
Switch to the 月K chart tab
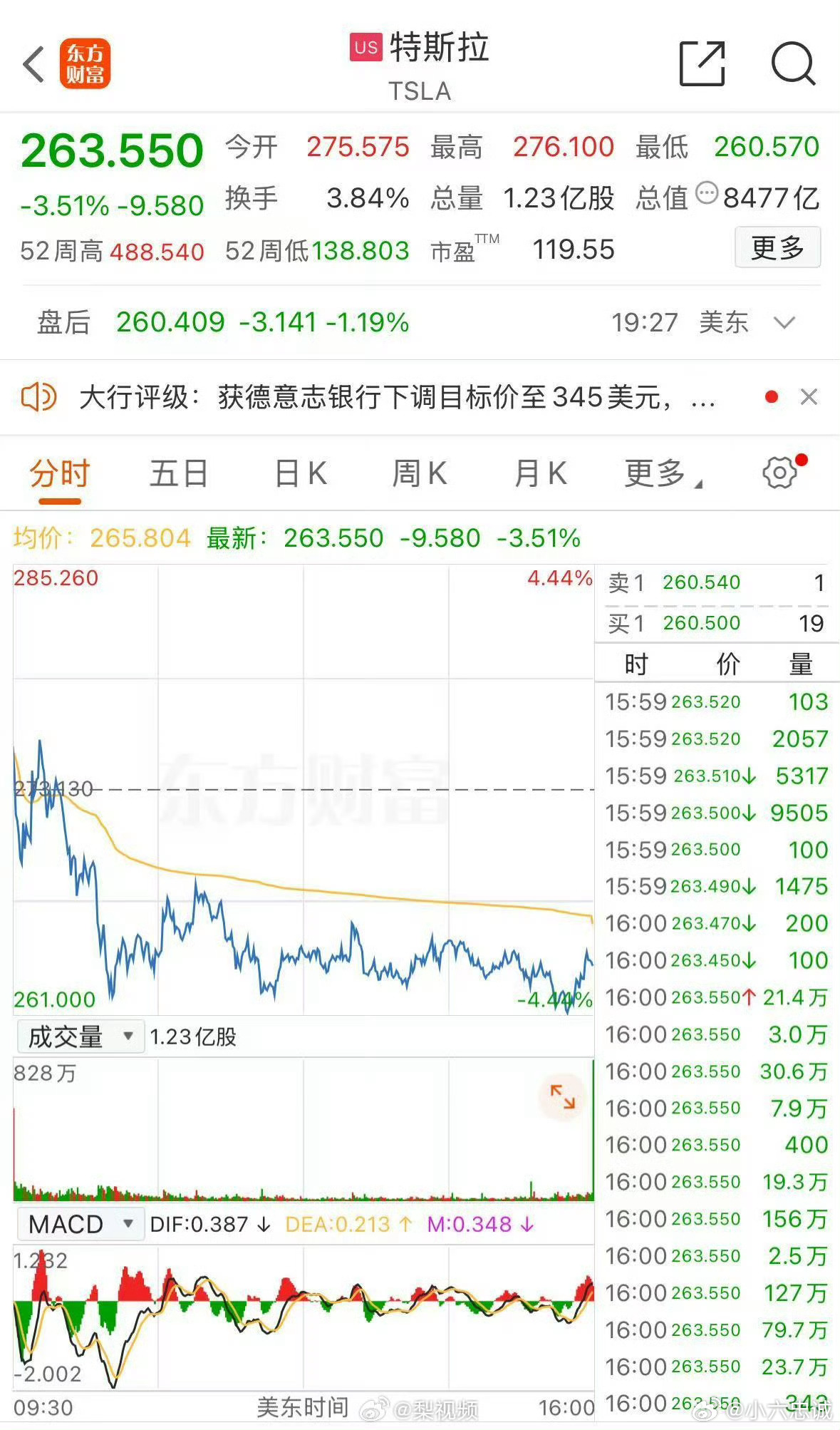pyautogui.click(x=540, y=473)
